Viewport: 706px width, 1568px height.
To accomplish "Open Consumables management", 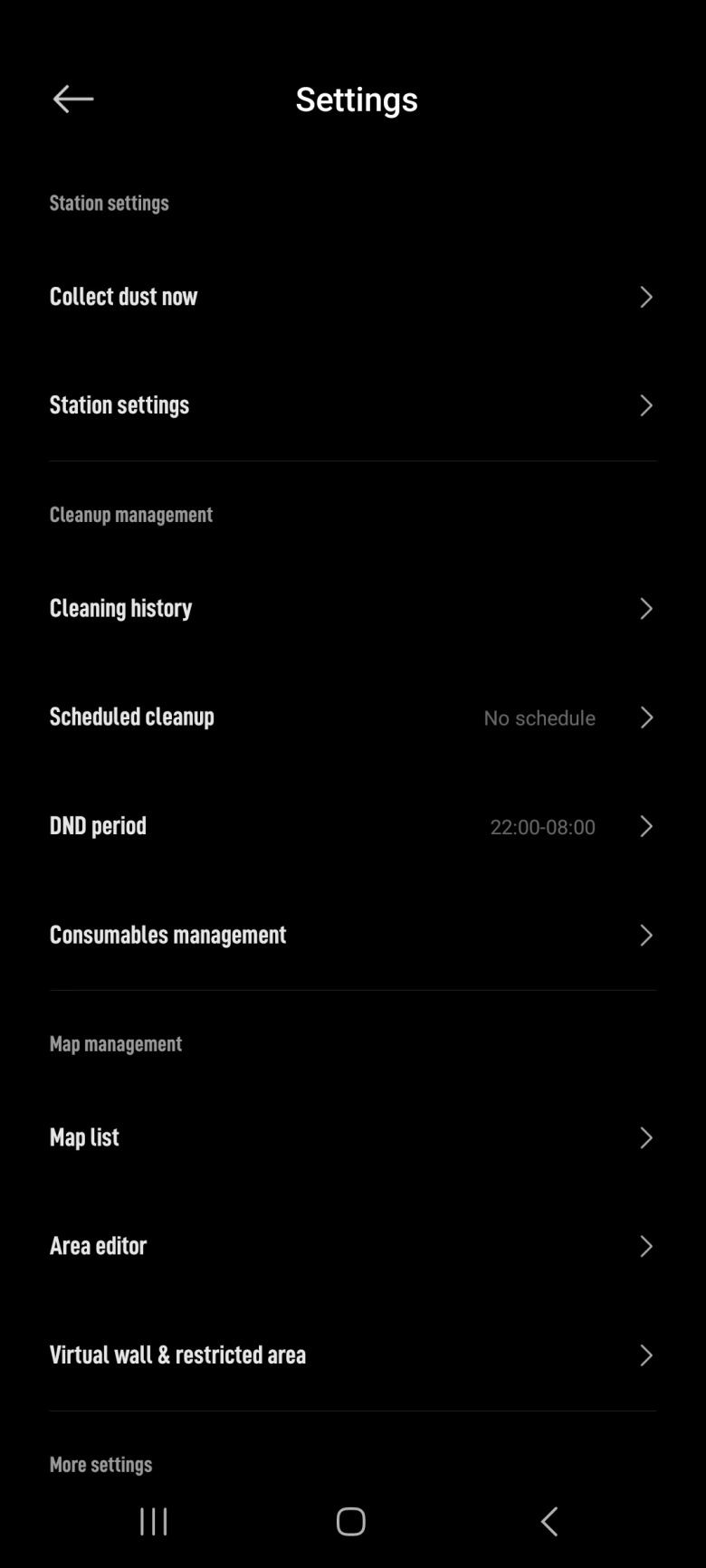I will [x=351, y=935].
